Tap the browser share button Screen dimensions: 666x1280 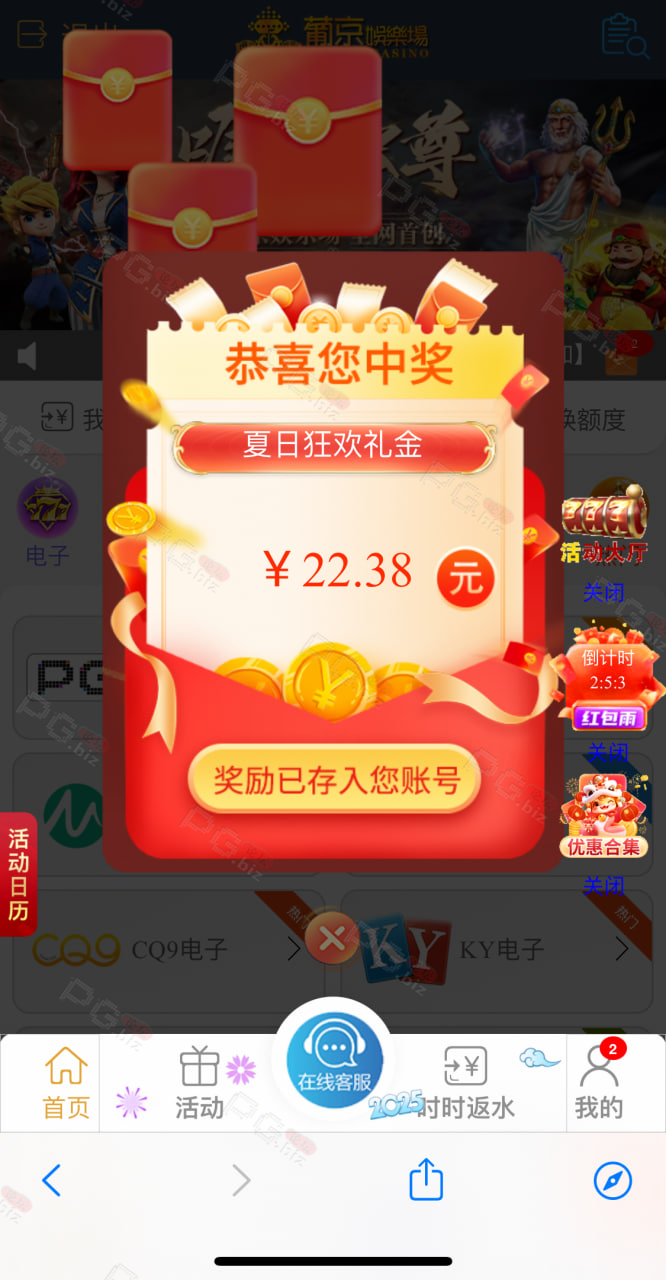coord(426,1180)
